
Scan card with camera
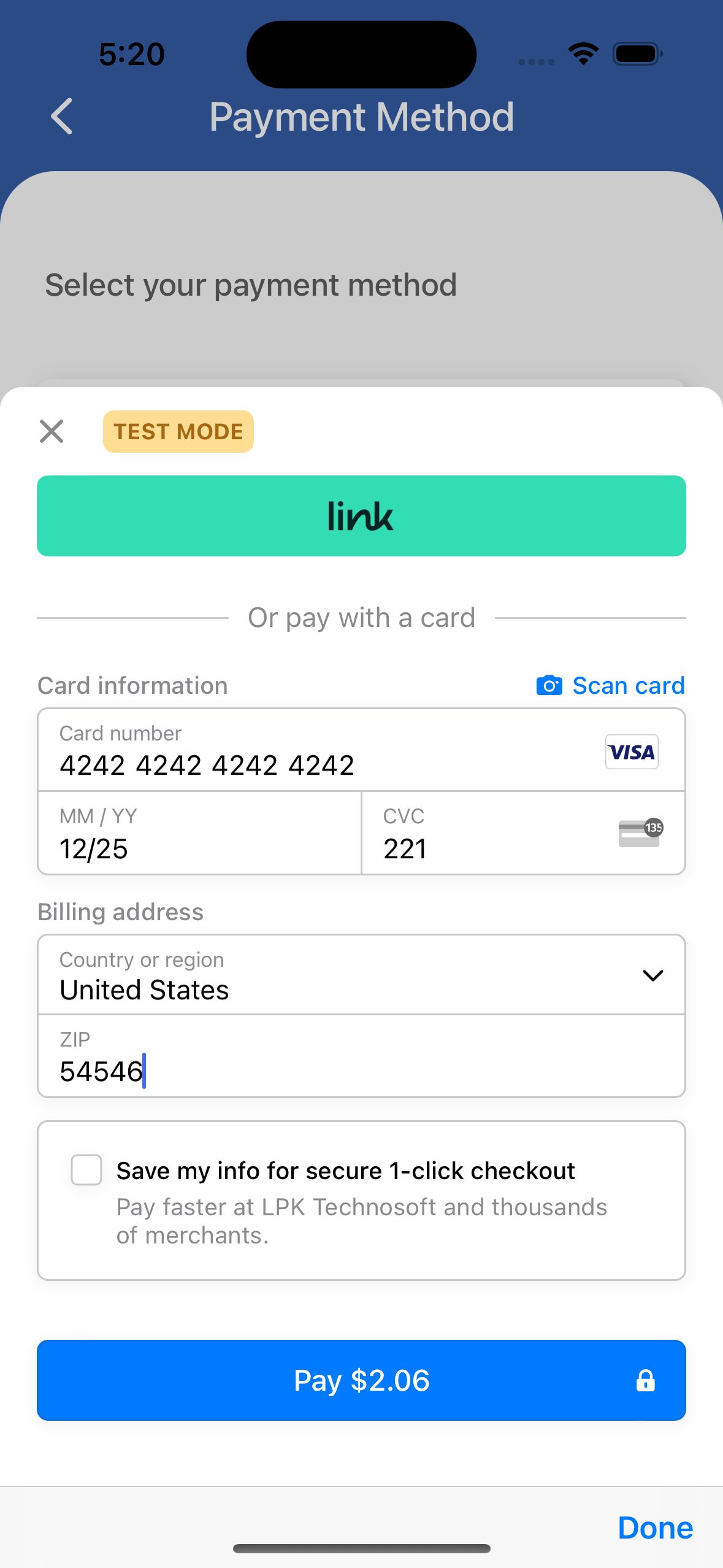pyautogui.click(x=610, y=685)
